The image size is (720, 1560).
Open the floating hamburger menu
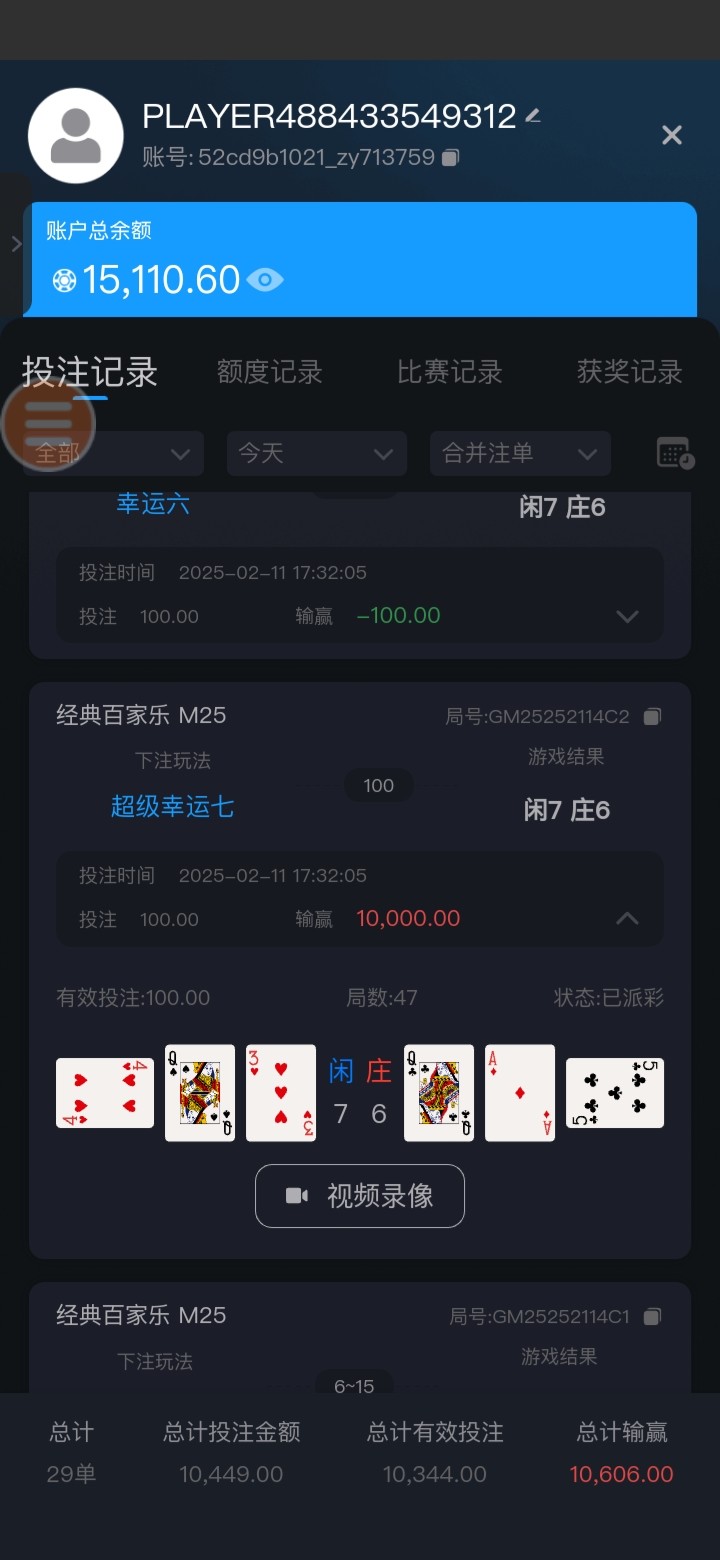click(x=48, y=424)
